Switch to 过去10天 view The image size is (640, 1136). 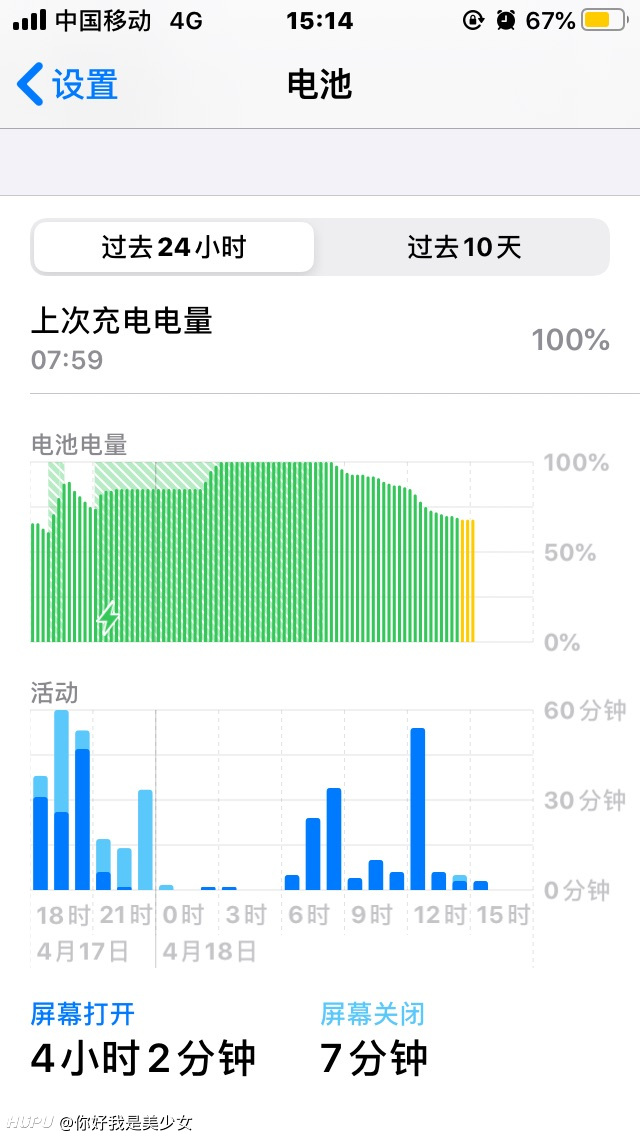tap(464, 247)
